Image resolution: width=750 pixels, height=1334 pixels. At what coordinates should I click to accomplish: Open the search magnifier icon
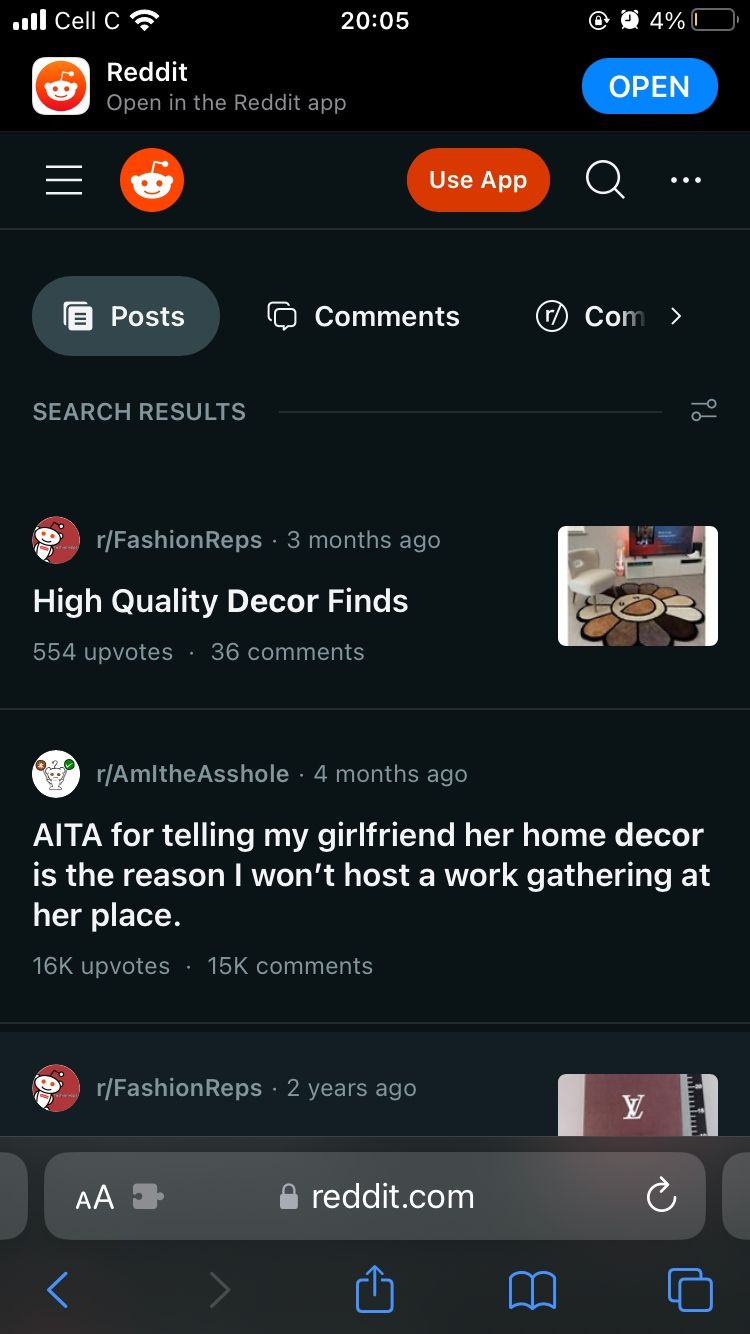pos(605,180)
